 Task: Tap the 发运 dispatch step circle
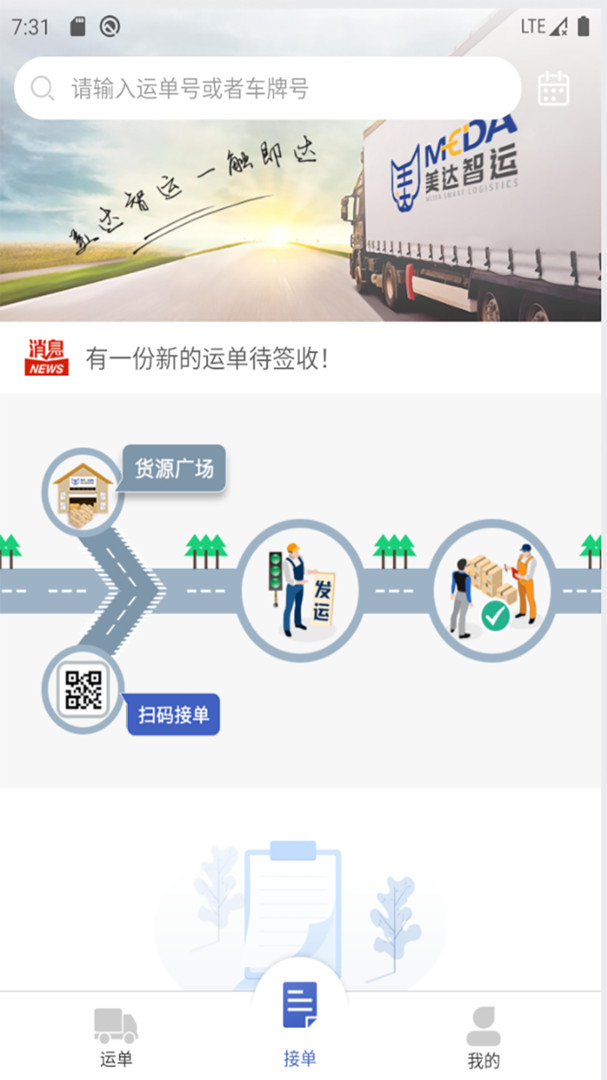pos(300,590)
